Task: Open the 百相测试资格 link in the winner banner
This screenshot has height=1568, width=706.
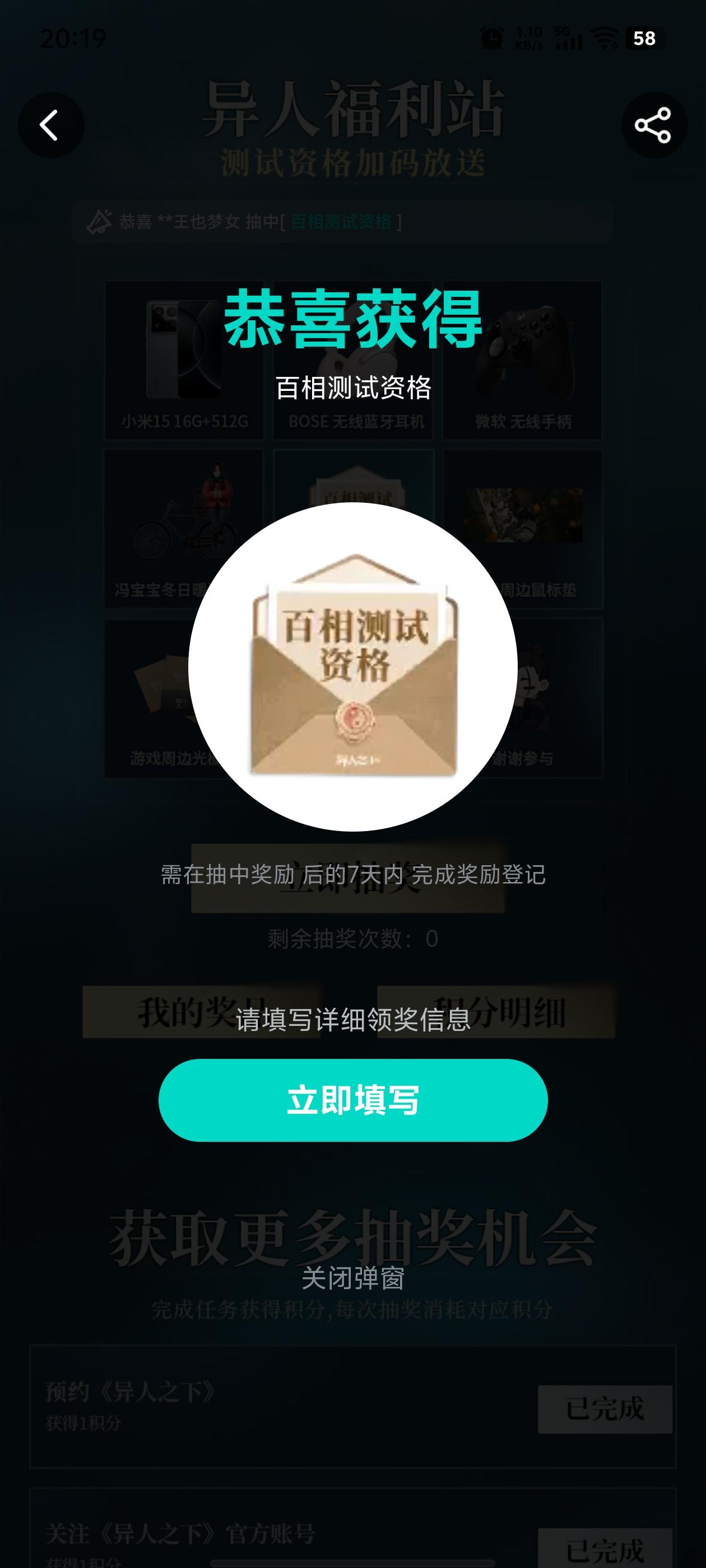Action: (x=341, y=222)
